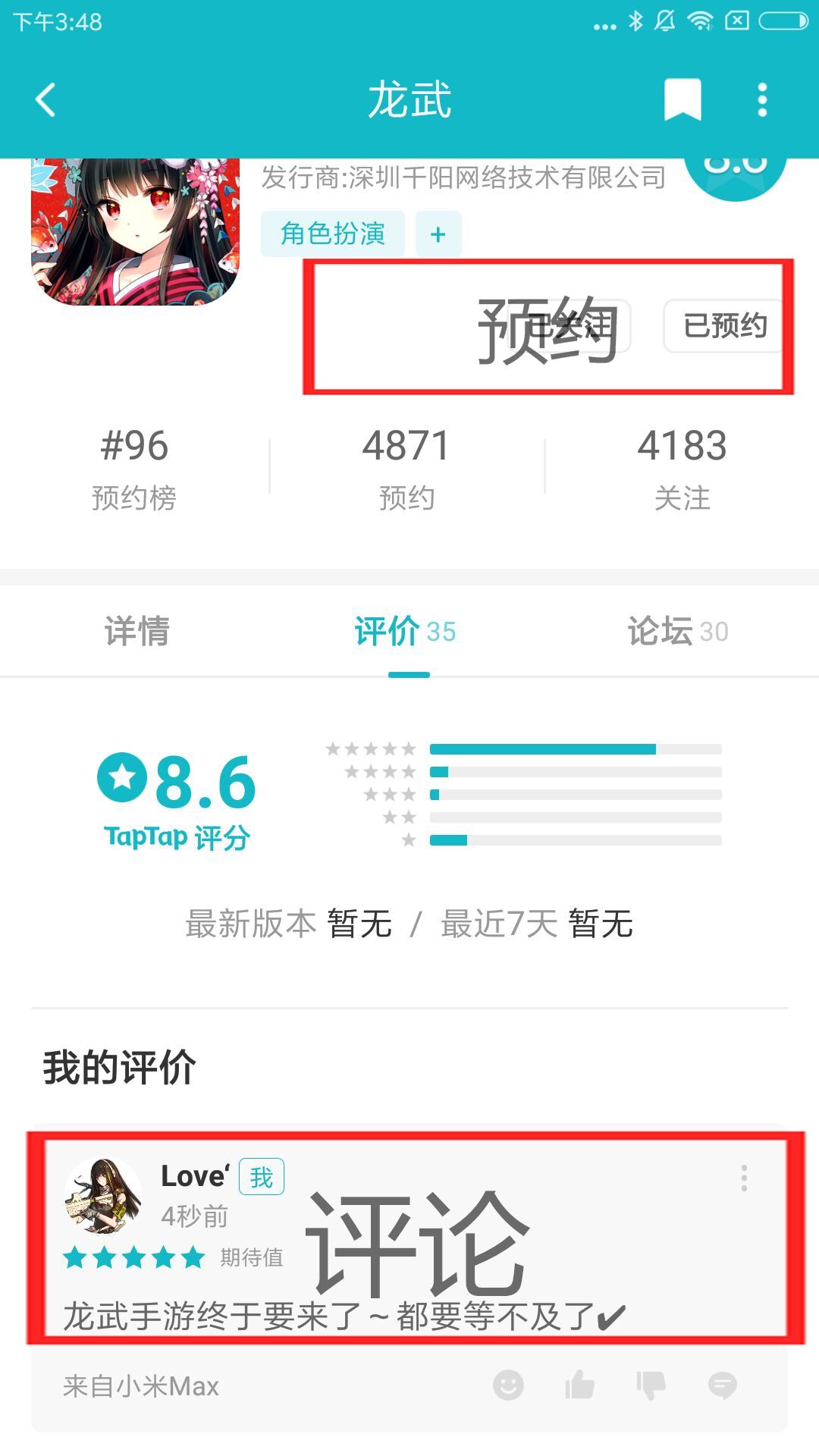Open the overflow menu in top right corner
Viewport: 819px width, 1456px height.
(x=762, y=101)
